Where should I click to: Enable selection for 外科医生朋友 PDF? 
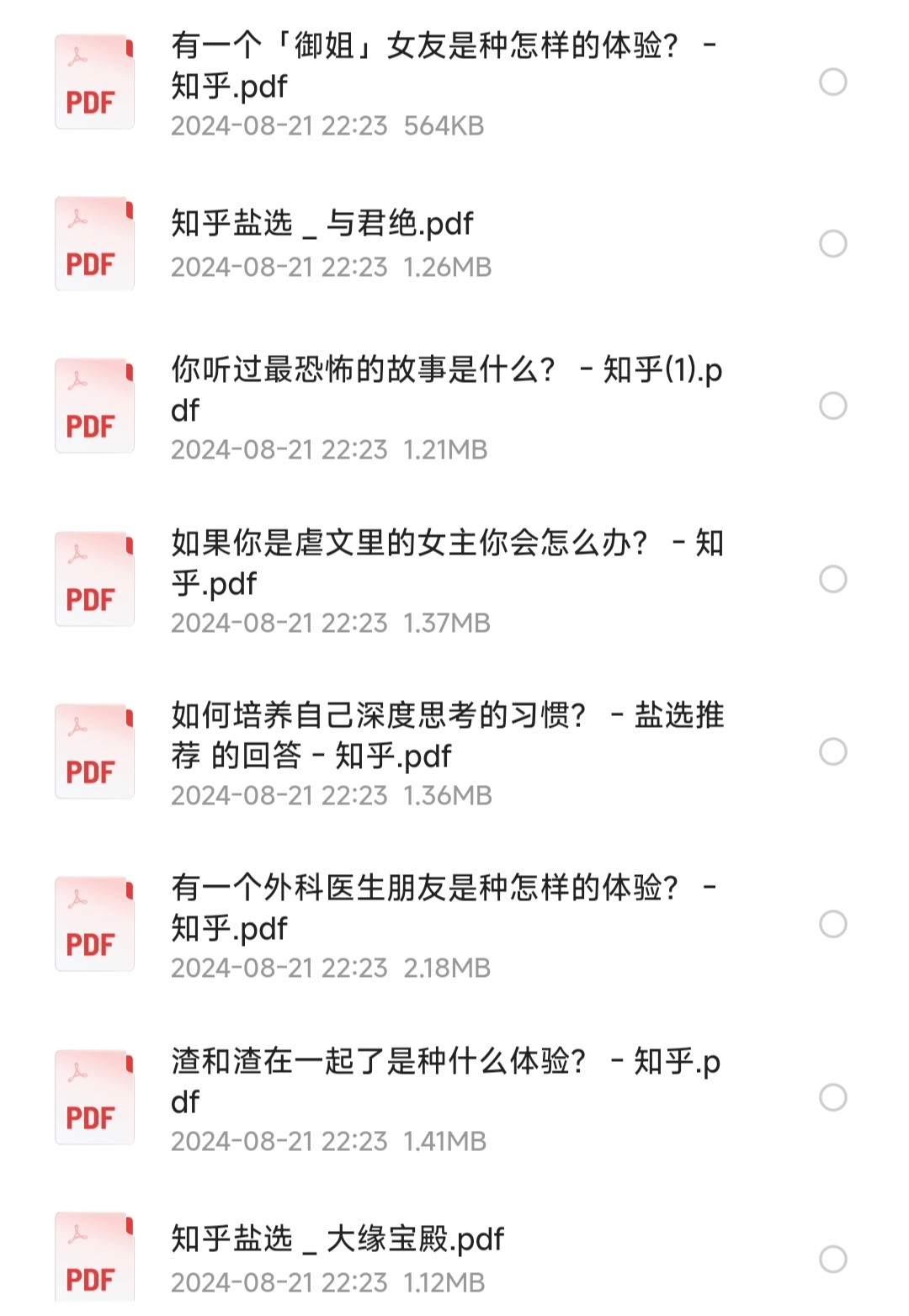tap(835, 923)
